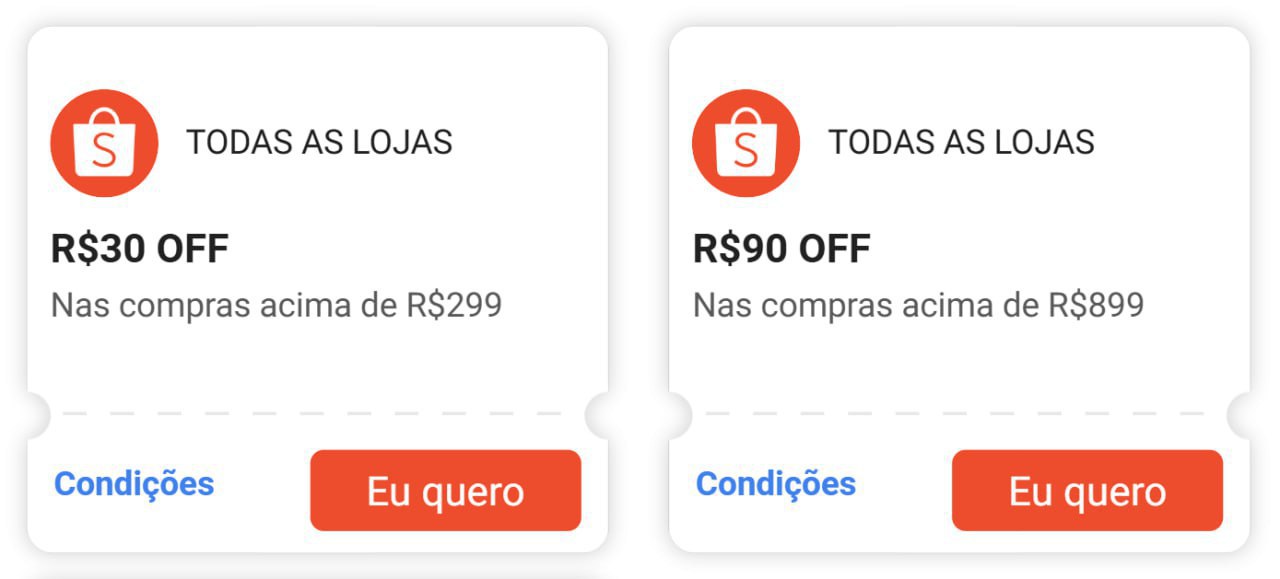Image resolution: width=1280 pixels, height=579 pixels.
Task: View Condições for the R$90 OFF coupon
Action: pos(776,484)
